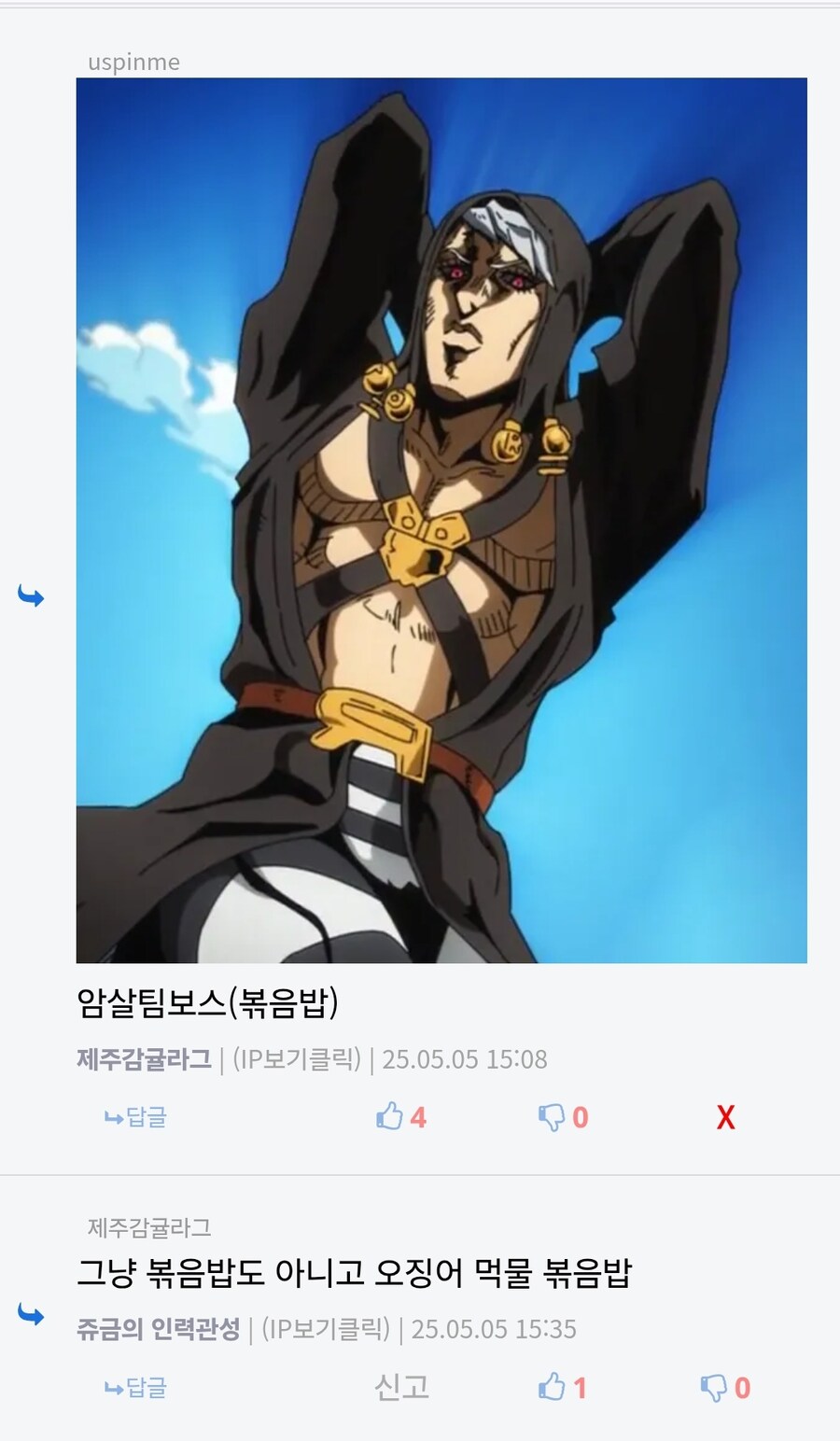The height and width of the screenshot is (1441, 840).
Task: Click the uspinme label above the image
Action: [x=133, y=63]
